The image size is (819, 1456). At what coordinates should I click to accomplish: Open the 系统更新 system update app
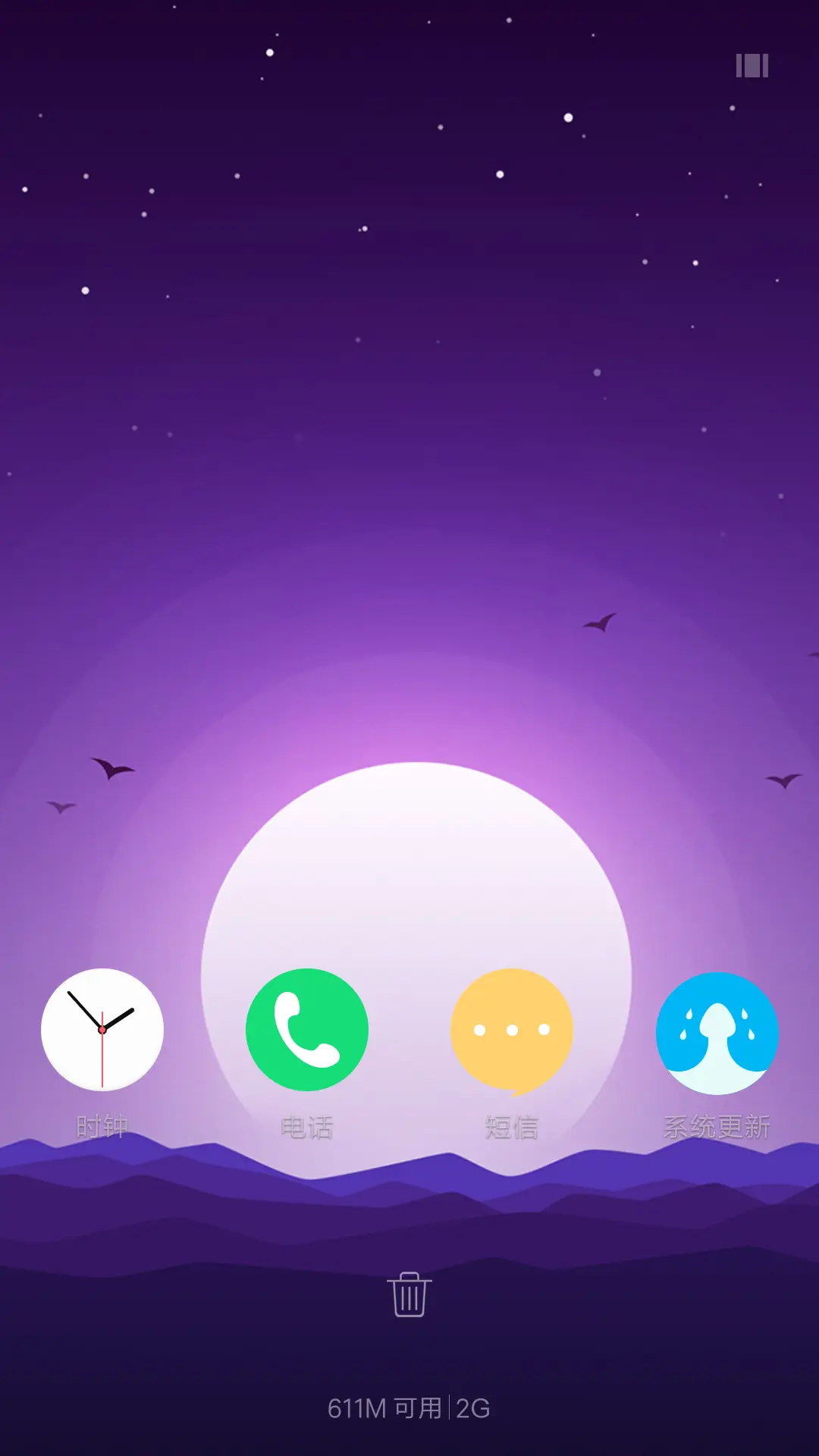717,1033
